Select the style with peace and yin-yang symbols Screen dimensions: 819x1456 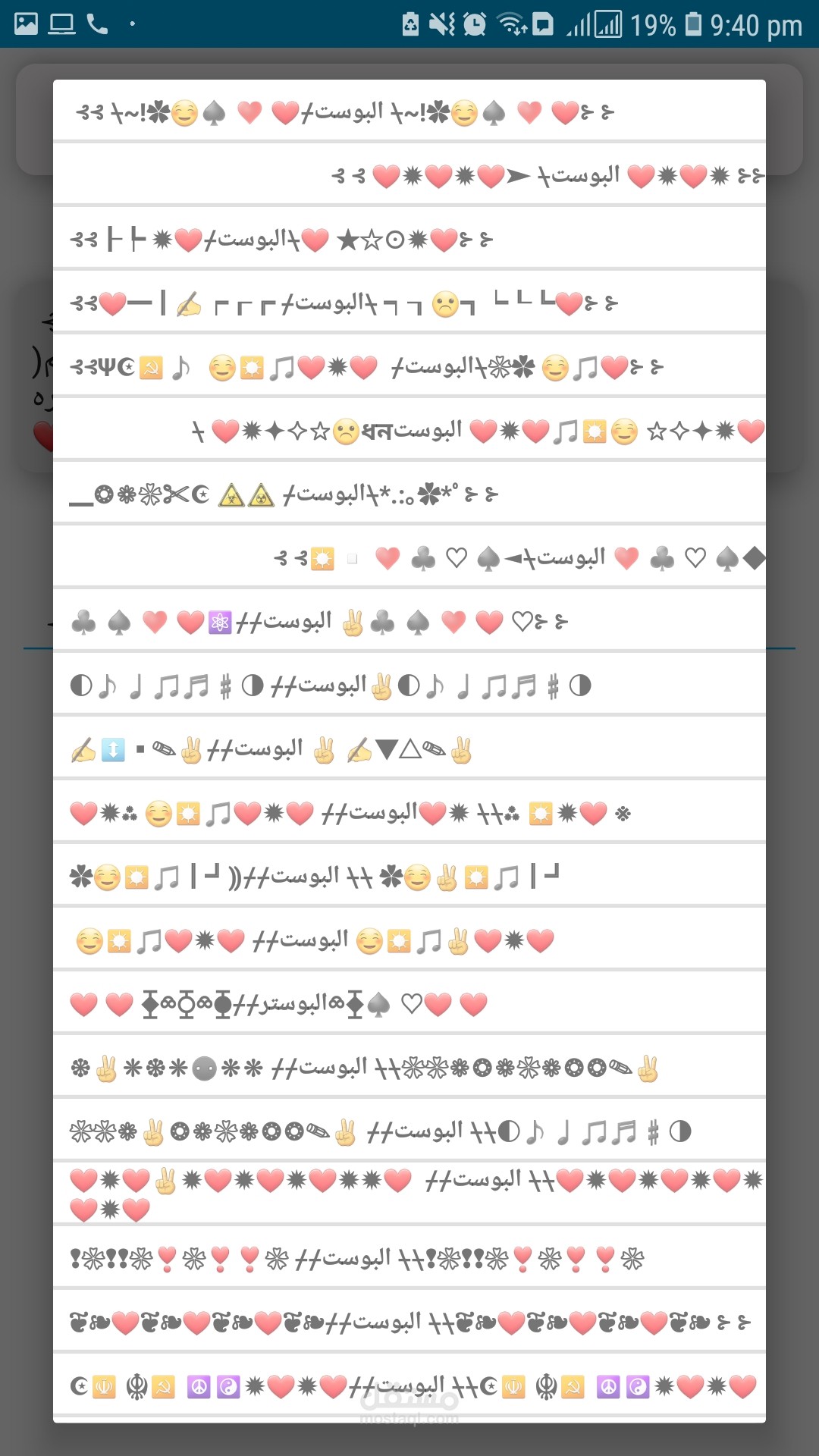409,1385
